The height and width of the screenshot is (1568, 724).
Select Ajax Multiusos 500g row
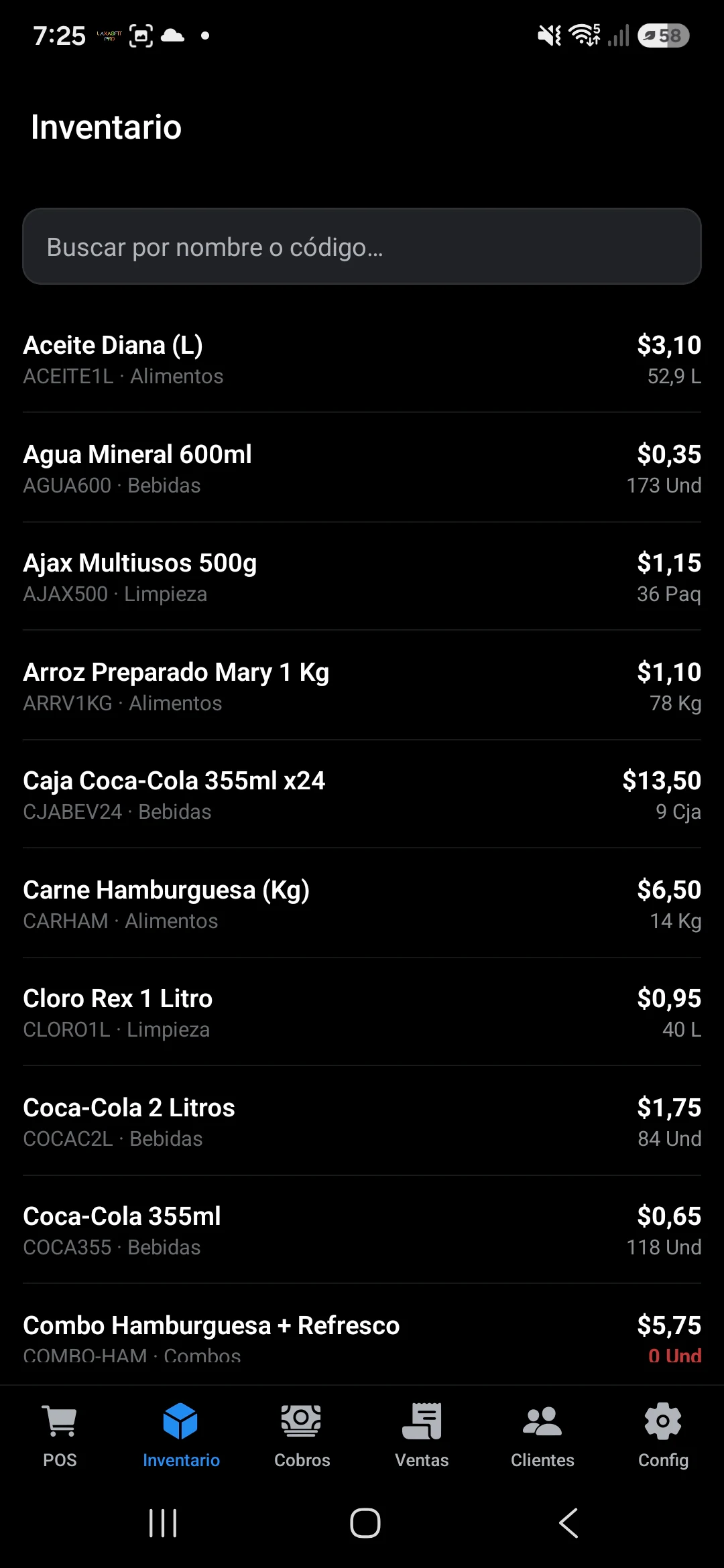[362, 577]
